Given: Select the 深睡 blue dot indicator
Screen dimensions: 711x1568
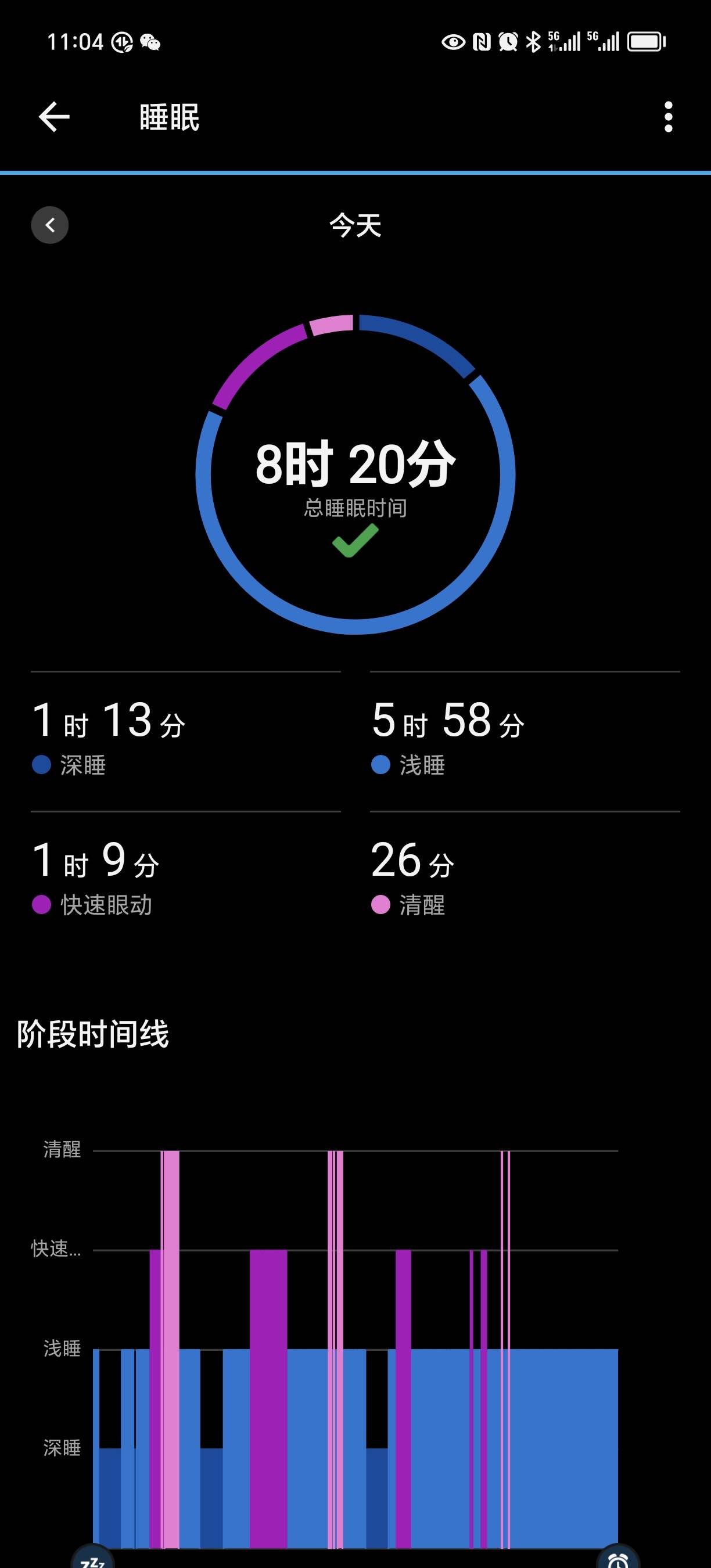Looking at the screenshot, I should pyautogui.click(x=41, y=766).
